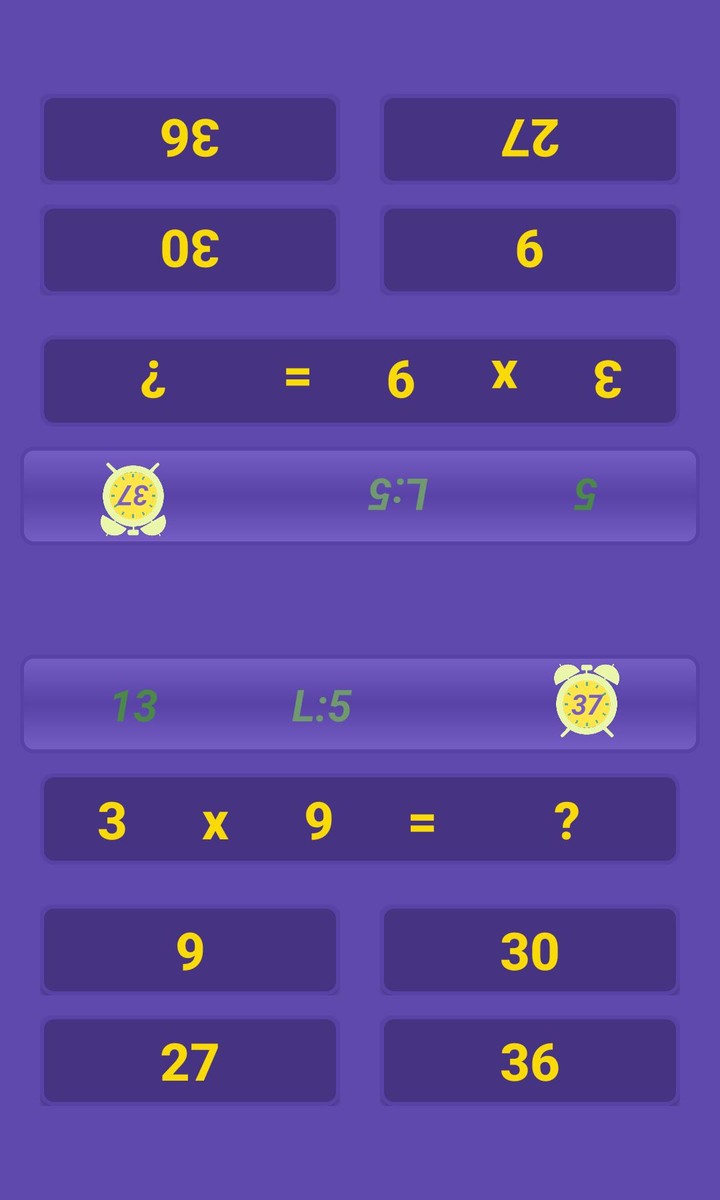This screenshot has height=1200, width=720.
Task: Select answer 36 for the bottom player
Action: coord(530,1060)
